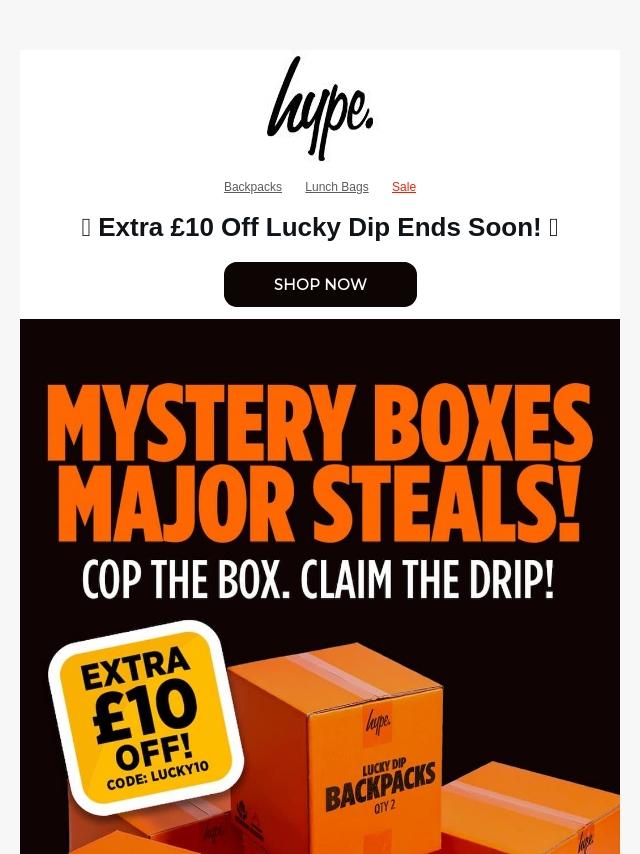Tap the SHOP NOW button

(x=320, y=284)
